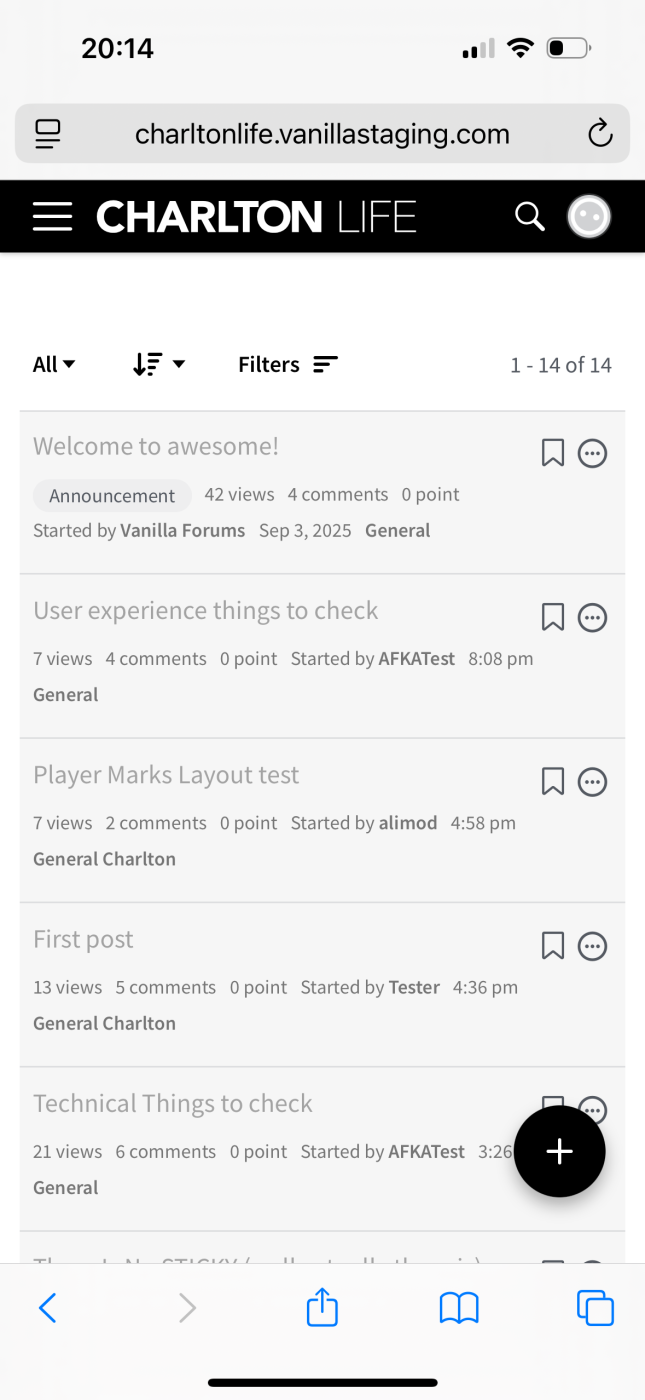View the Vanilla Forums author profile
Screen dimensions: 645x1400
[x=182, y=531]
